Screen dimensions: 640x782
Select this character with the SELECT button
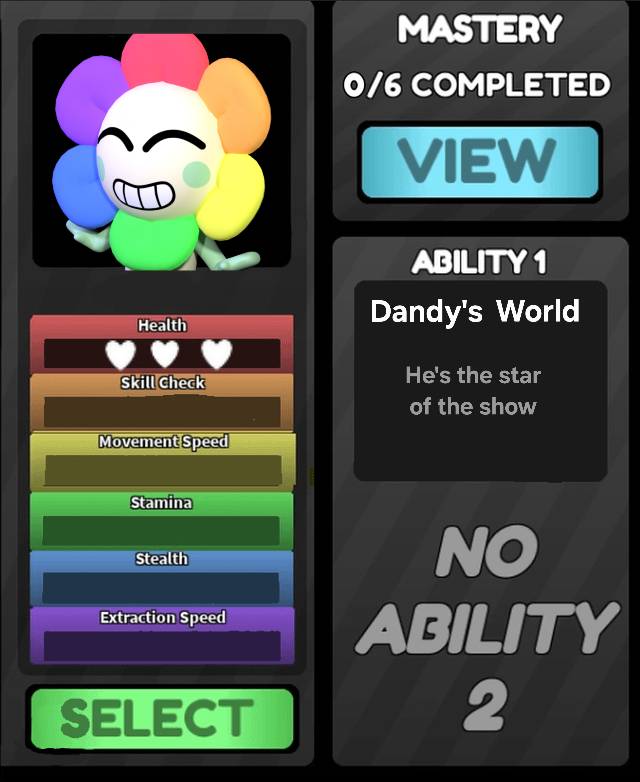[x=161, y=718]
